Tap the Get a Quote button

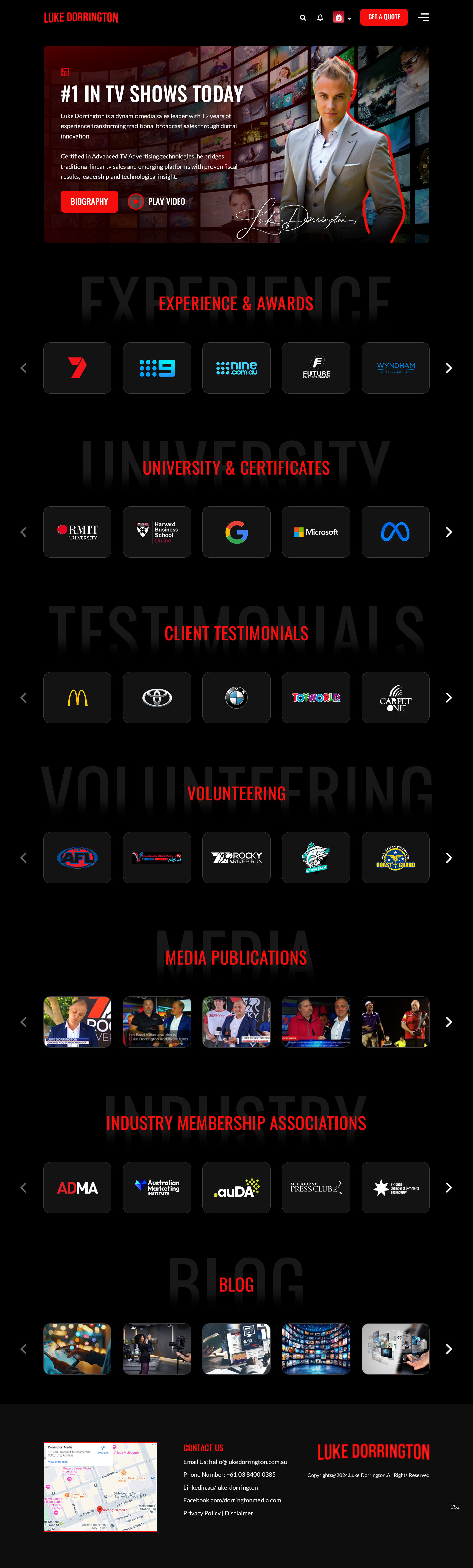(x=383, y=17)
